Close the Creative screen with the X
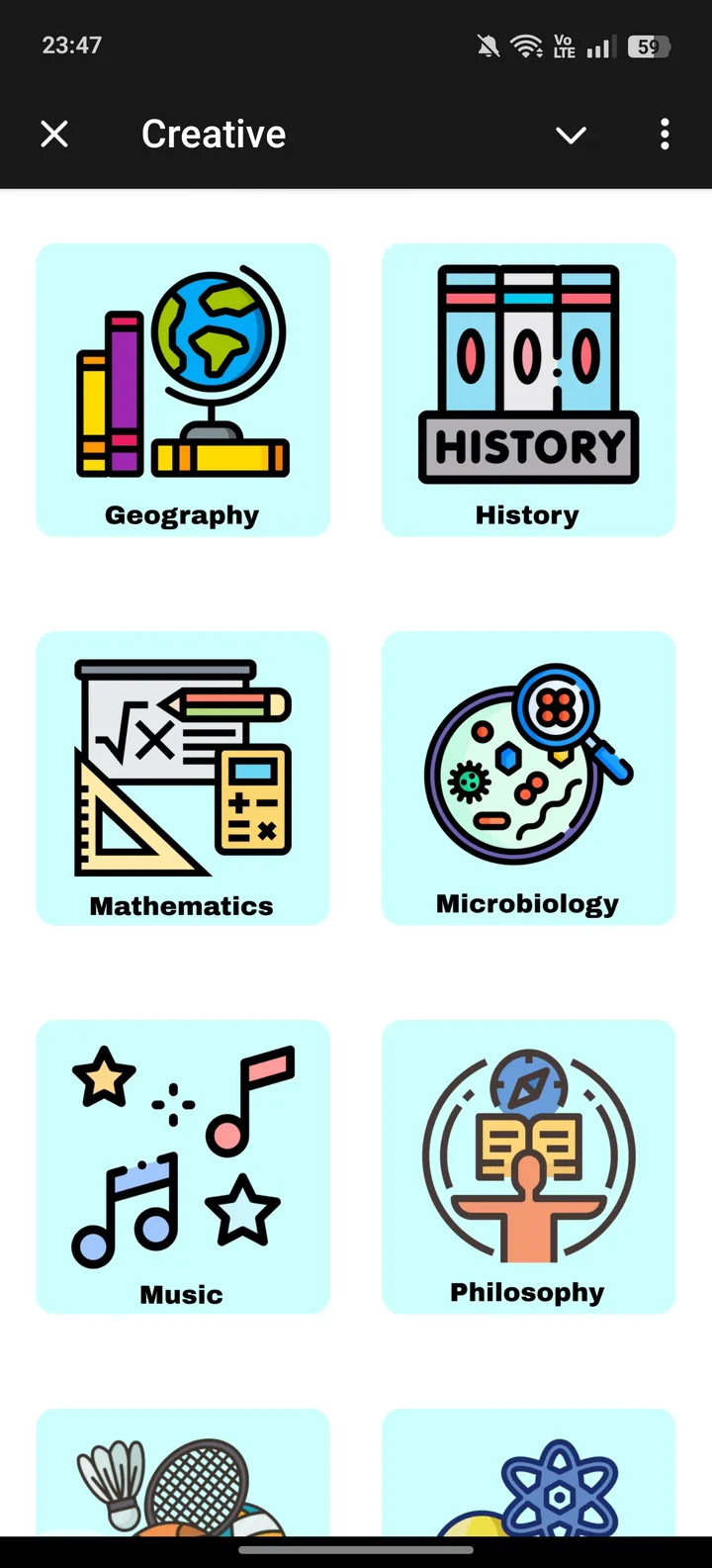This screenshot has width=712, height=1568. [54, 134]
